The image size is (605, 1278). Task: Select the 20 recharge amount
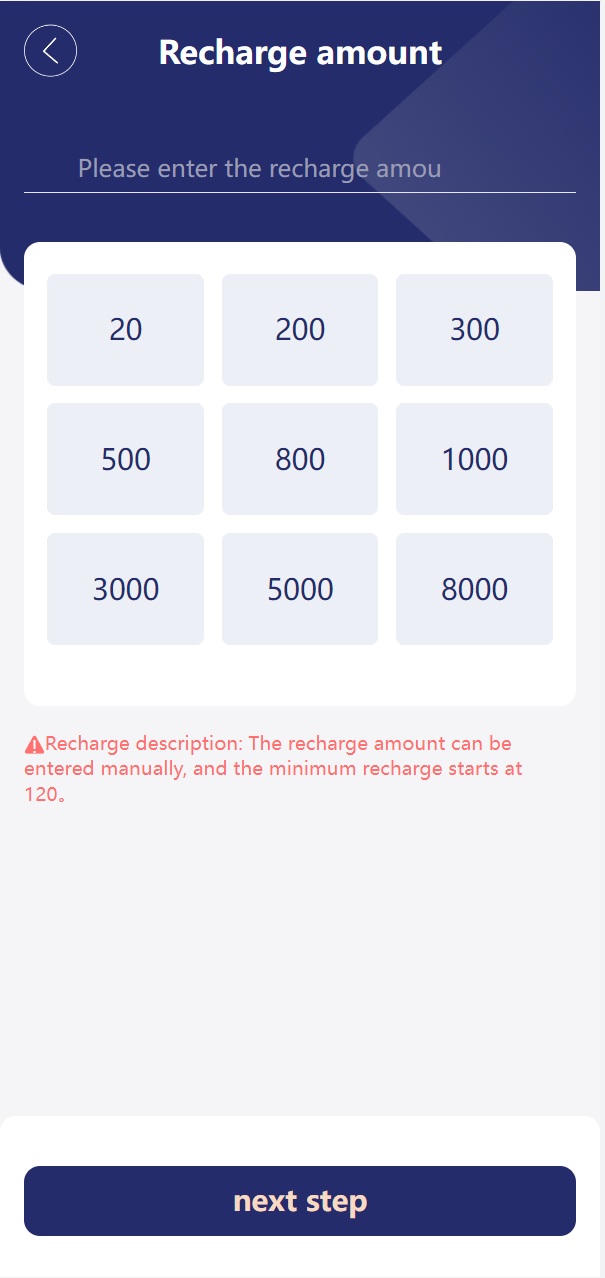pyautogui.click(x=125, y=329)
